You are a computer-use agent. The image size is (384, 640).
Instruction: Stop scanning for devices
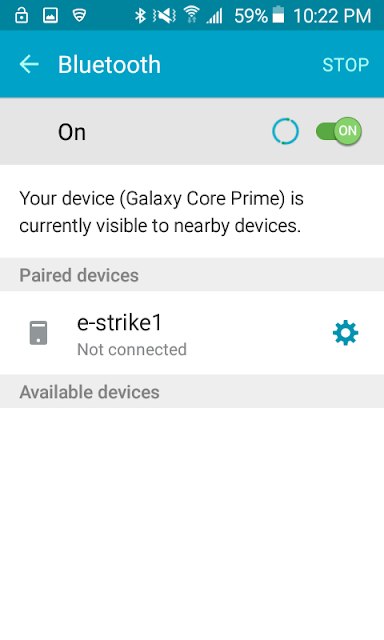coord(346,64)
